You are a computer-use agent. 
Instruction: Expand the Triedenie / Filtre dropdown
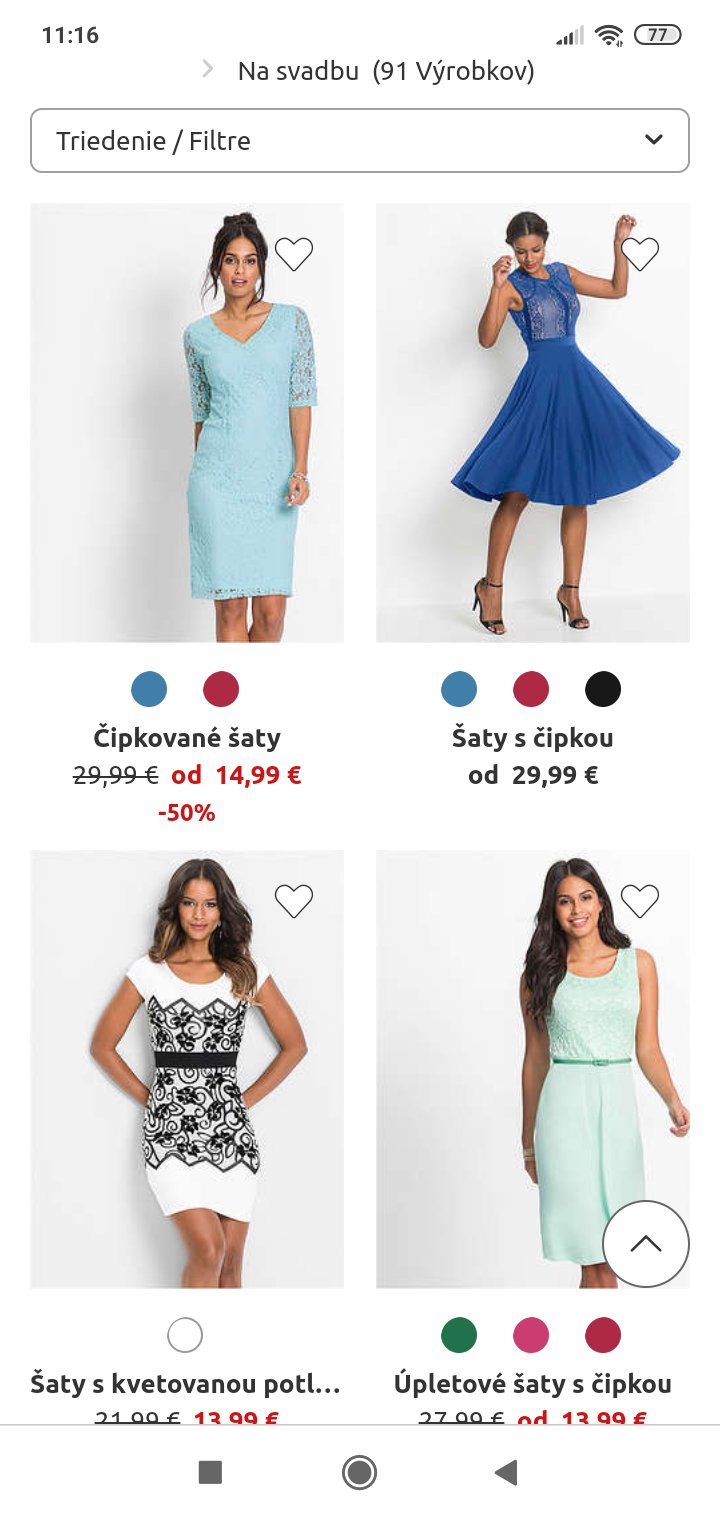[x=360, y=140]
